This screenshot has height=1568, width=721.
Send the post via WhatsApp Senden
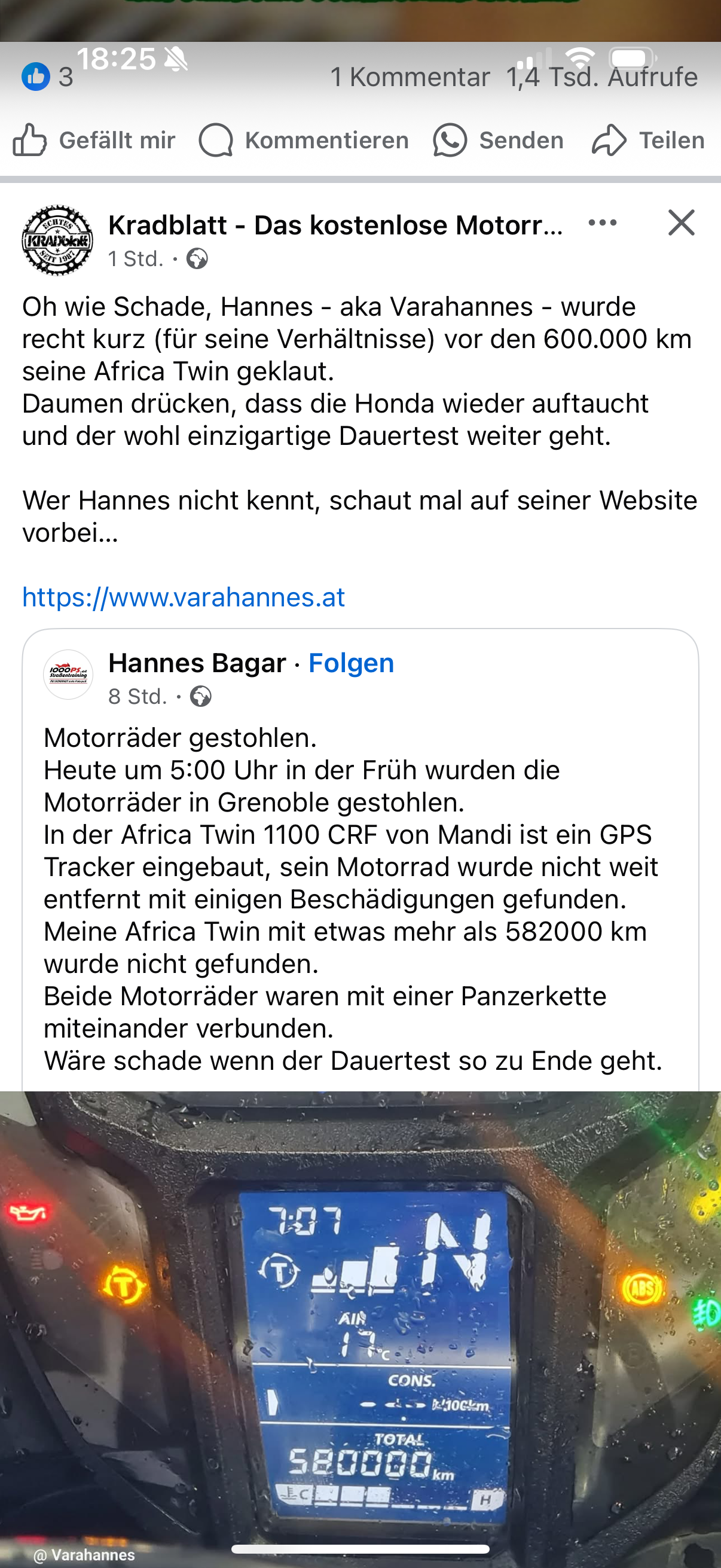tap(499, 141)
